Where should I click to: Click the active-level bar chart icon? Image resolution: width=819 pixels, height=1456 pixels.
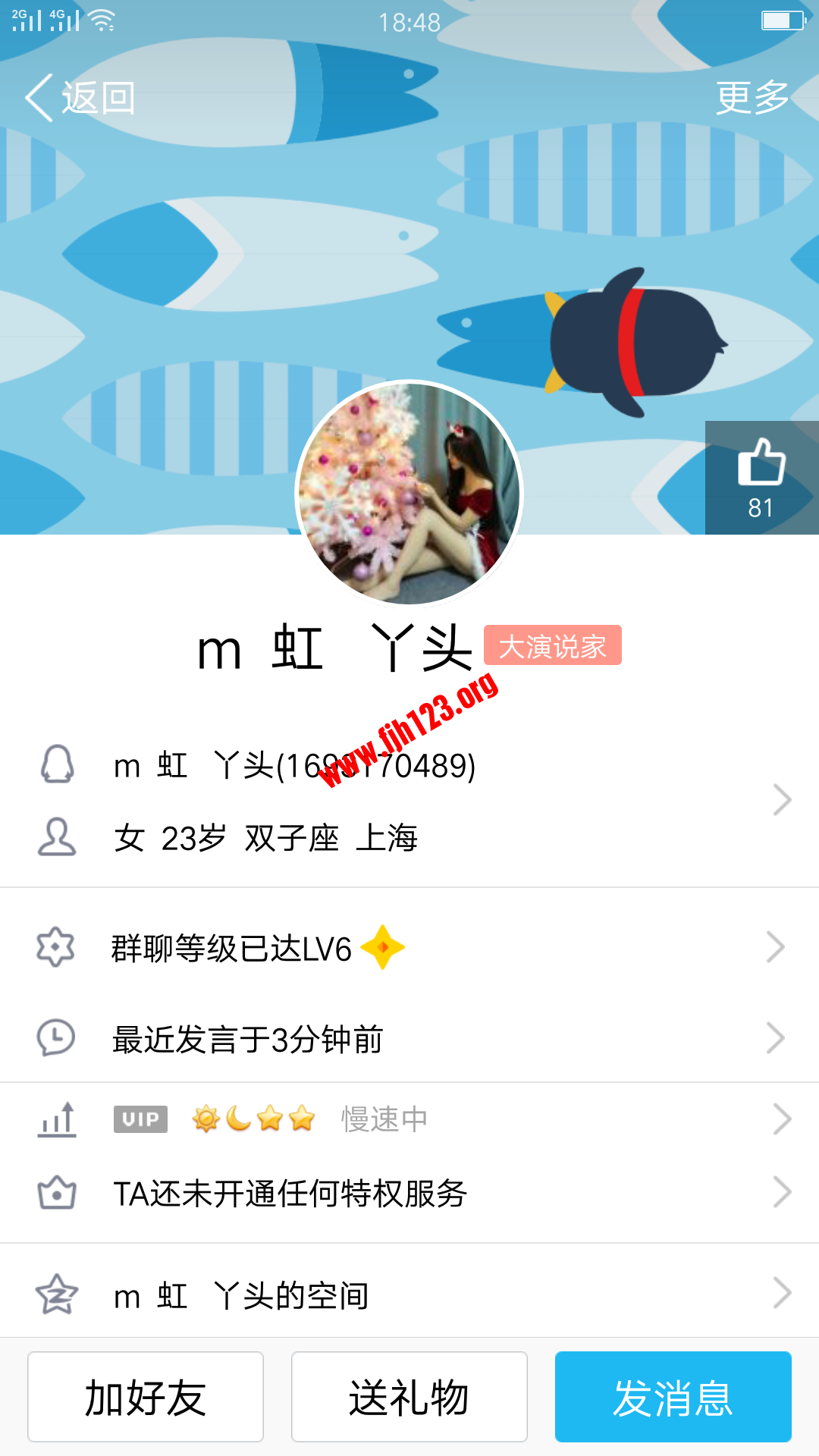(57, 1119)
